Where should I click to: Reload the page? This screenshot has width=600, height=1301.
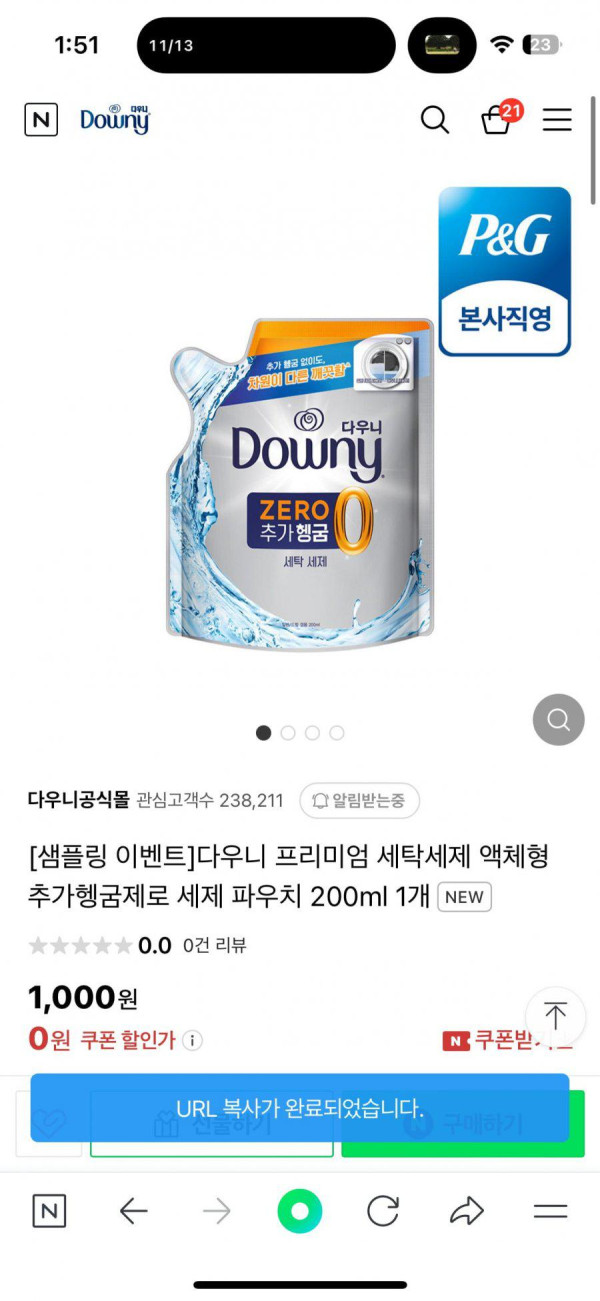383,1212
